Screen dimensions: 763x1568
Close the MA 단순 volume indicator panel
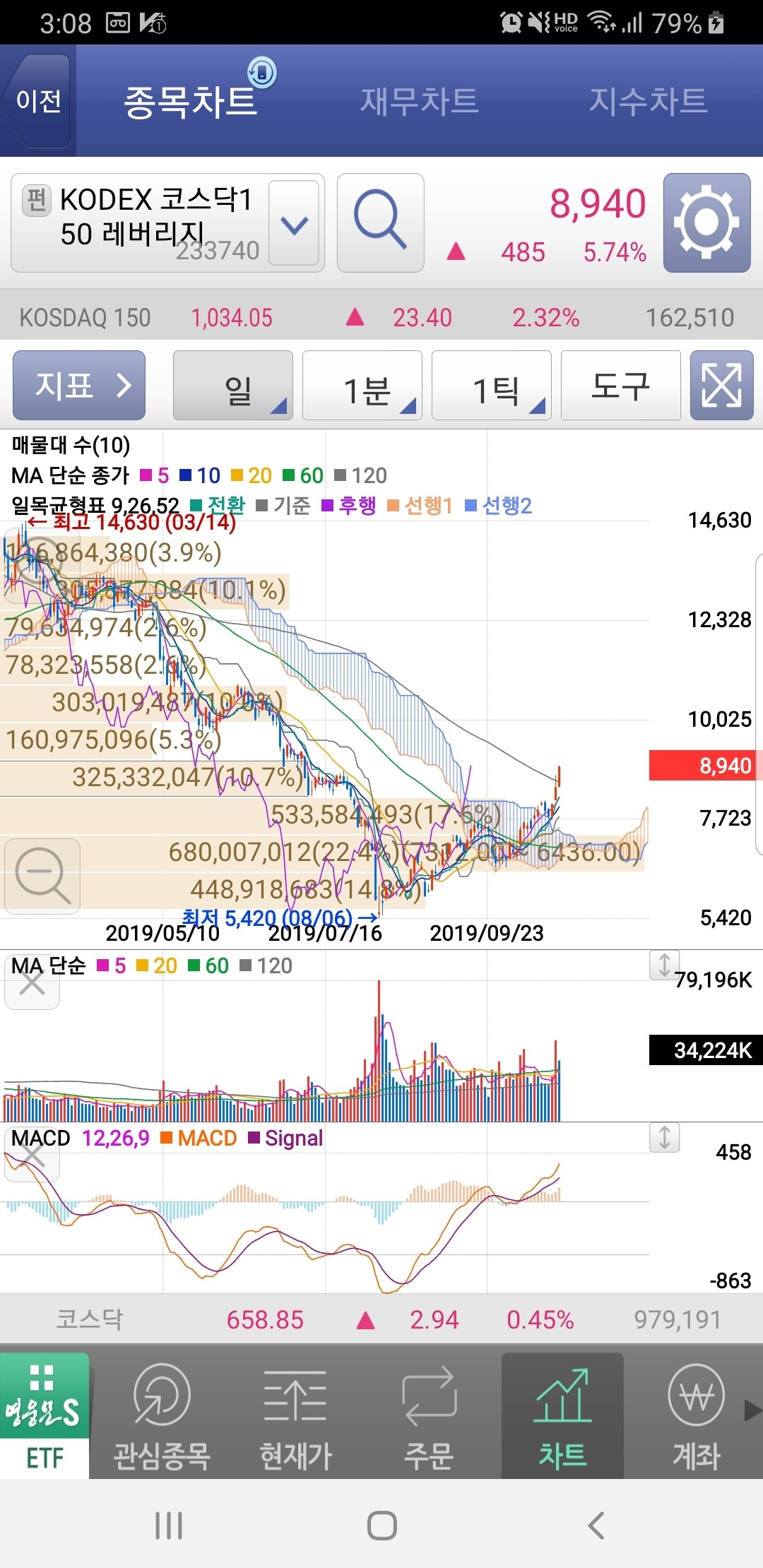(31, 985)
